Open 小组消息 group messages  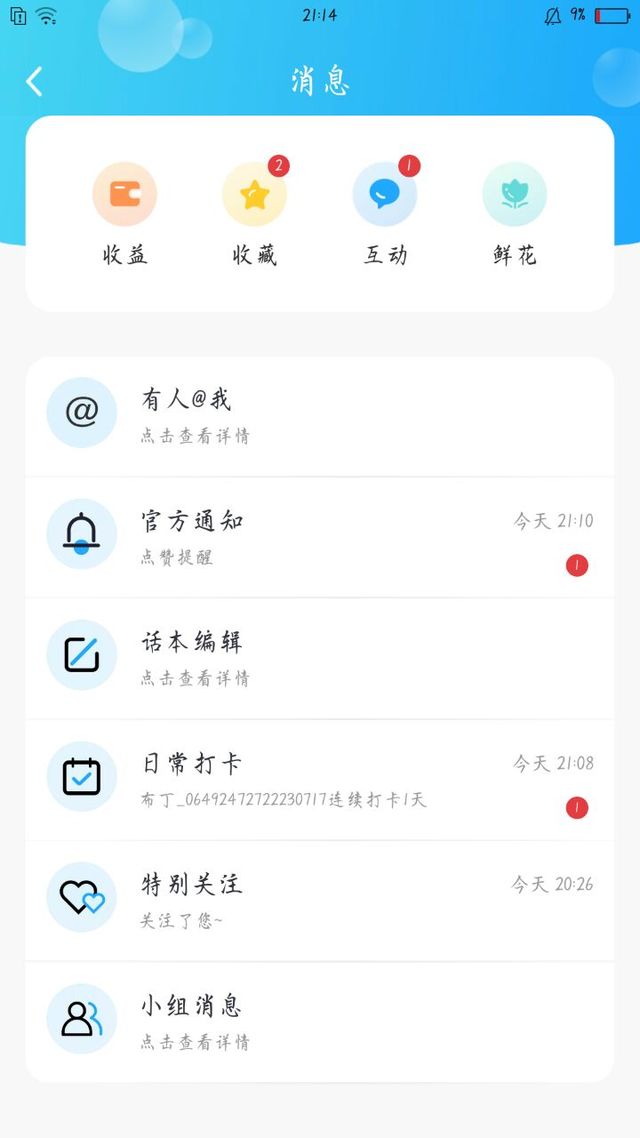[x=319, y=1021]
